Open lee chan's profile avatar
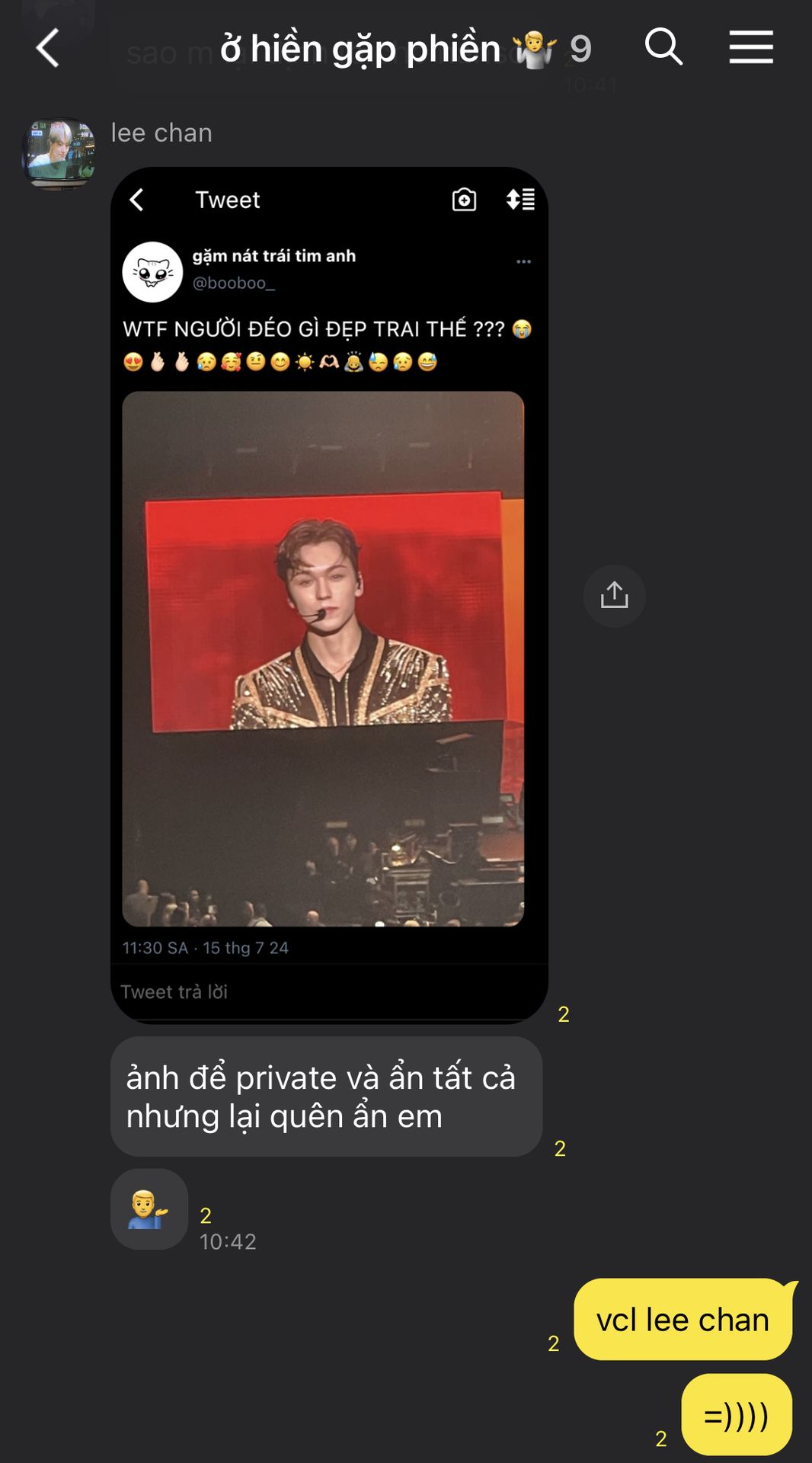The width and height of the screenshot is (812, 1463). coord(59,152)
